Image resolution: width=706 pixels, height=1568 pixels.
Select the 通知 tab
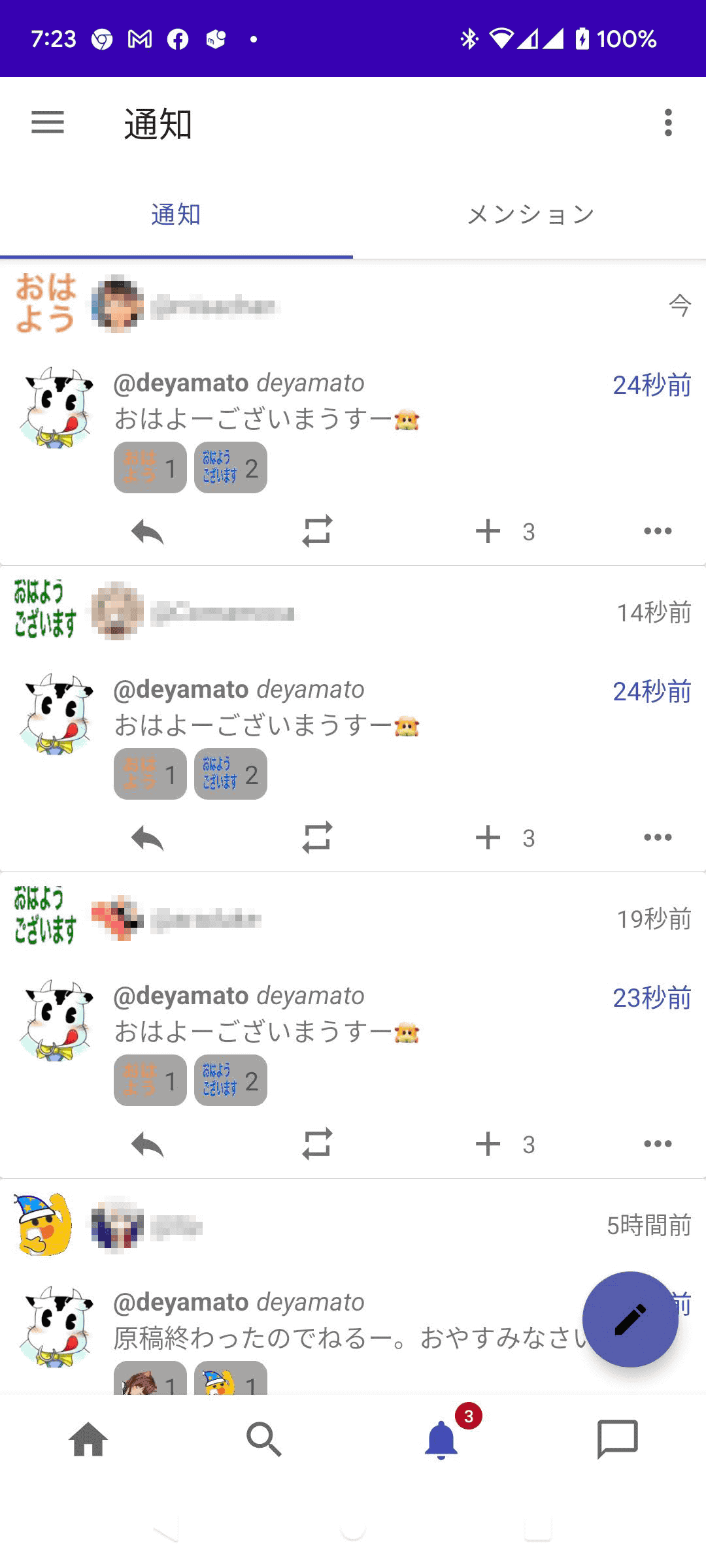[x=176, y=214]
